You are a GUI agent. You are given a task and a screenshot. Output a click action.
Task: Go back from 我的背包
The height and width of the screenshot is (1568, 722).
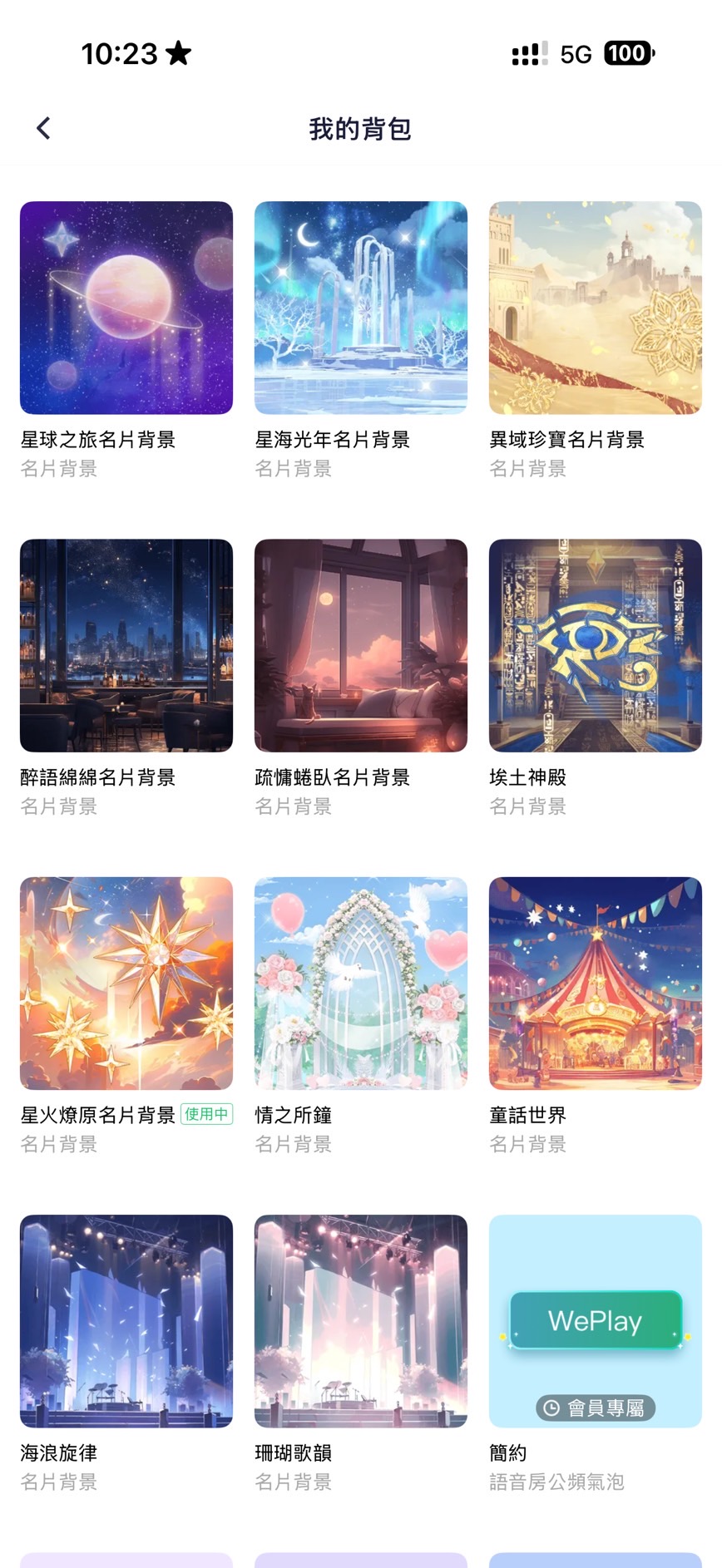pos(44,128)
